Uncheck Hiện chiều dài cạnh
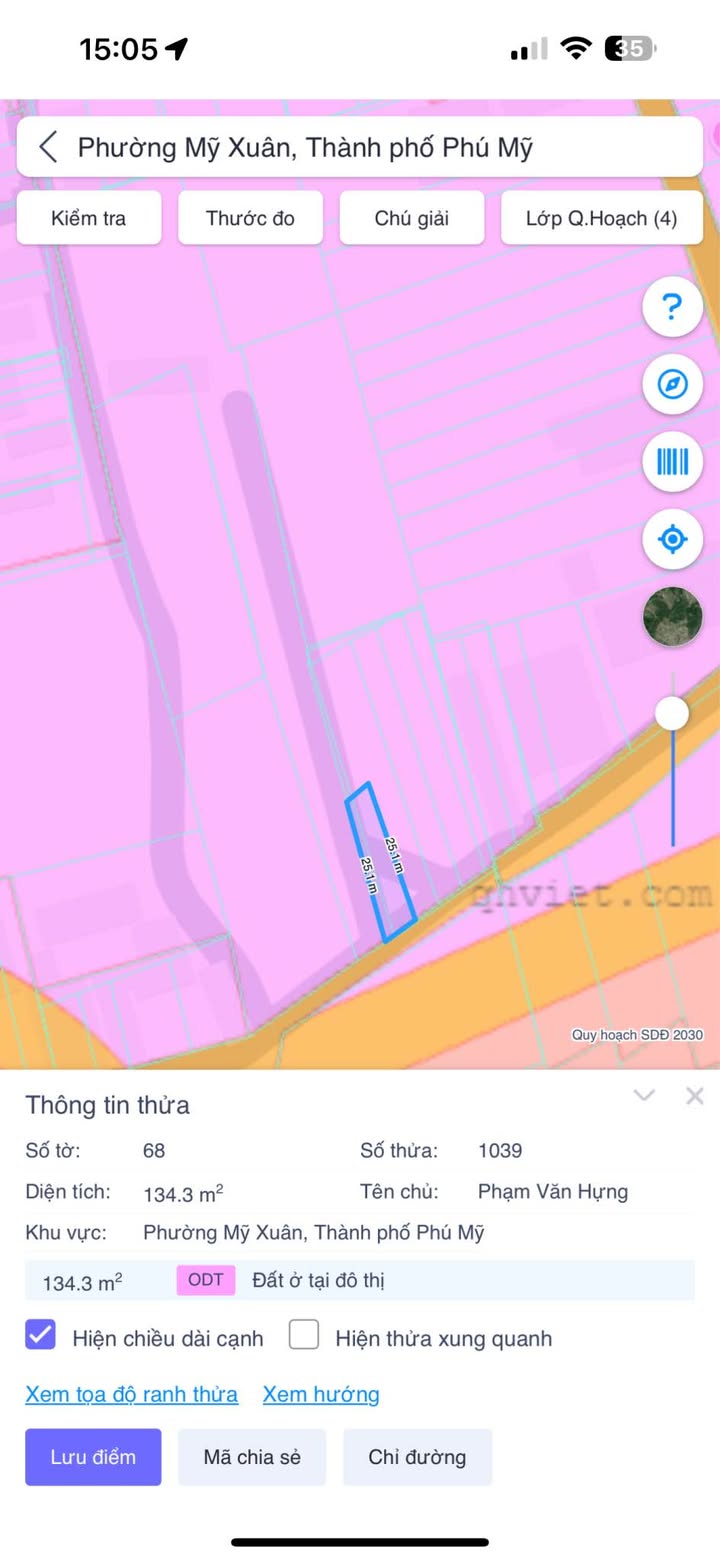 (41, 1335)
